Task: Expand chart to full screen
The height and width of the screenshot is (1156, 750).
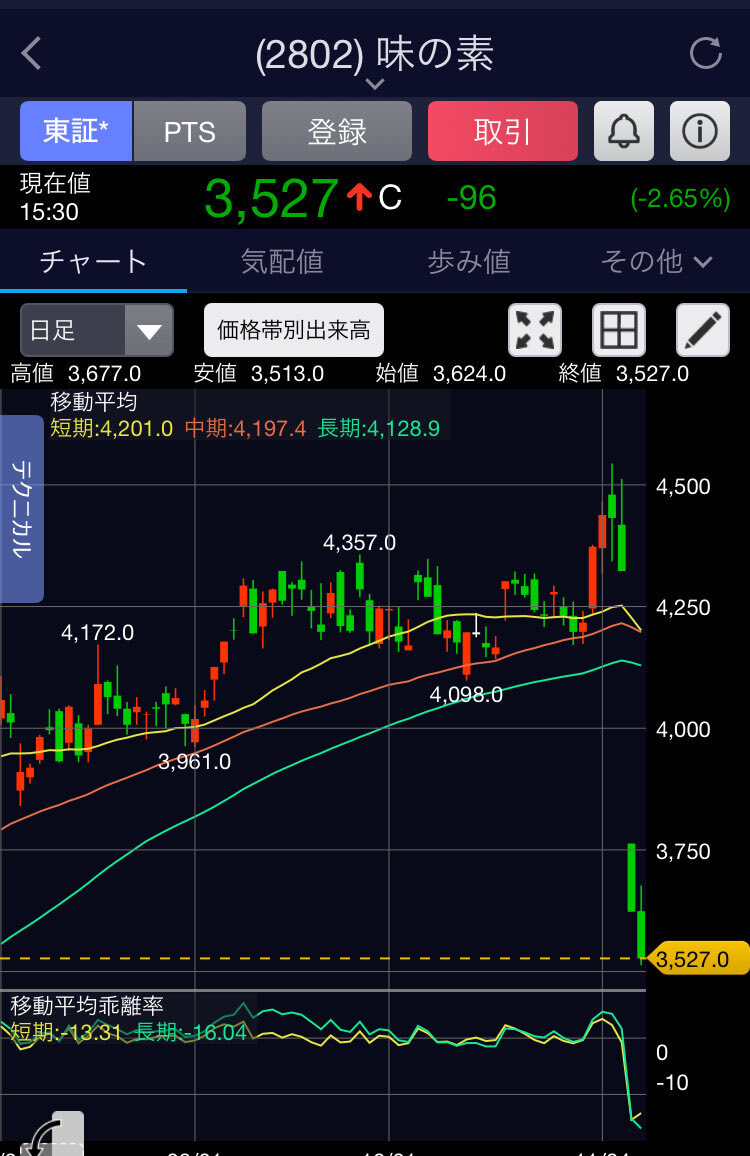Action: 535,330
